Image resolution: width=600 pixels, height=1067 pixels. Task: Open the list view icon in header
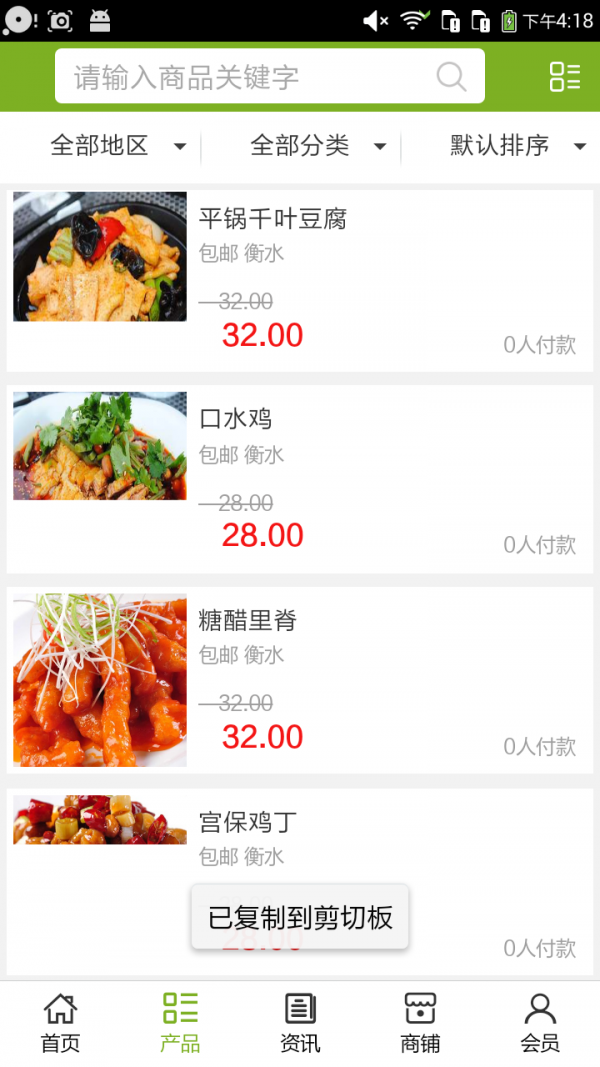pos(564,77)
